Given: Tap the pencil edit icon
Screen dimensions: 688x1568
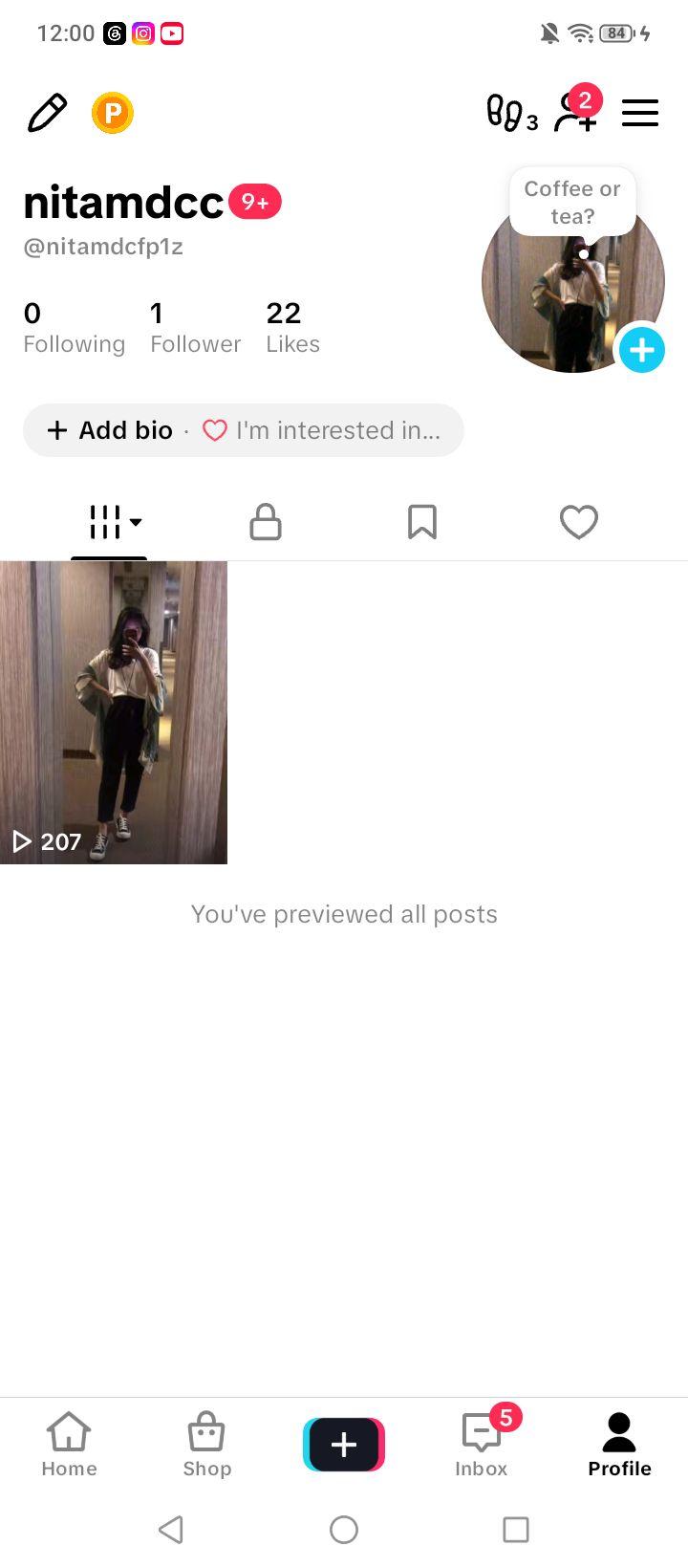Looking at the screenshot, I should pos(47,113).
